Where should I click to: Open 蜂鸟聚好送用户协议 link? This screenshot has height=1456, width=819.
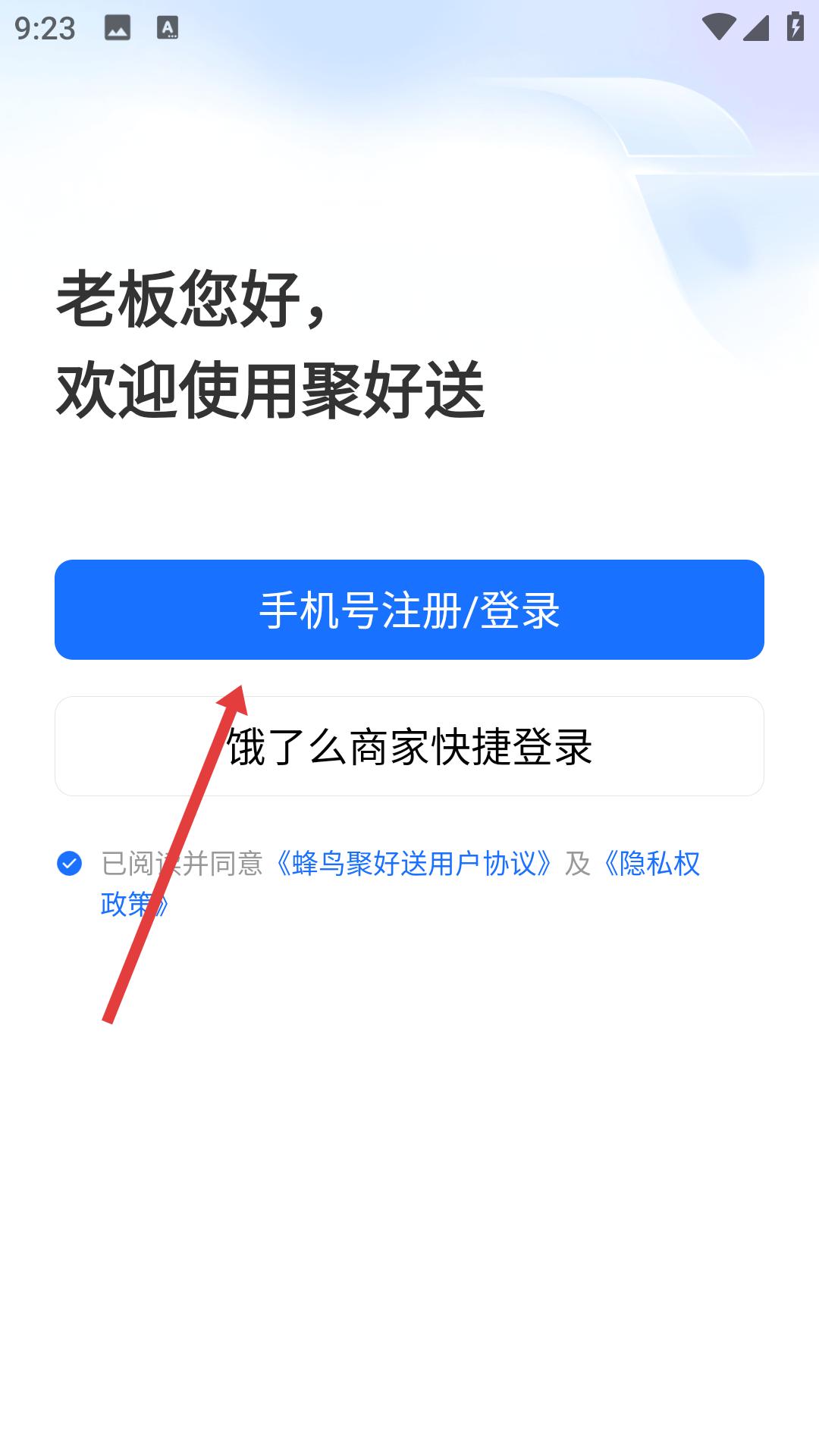414,863
